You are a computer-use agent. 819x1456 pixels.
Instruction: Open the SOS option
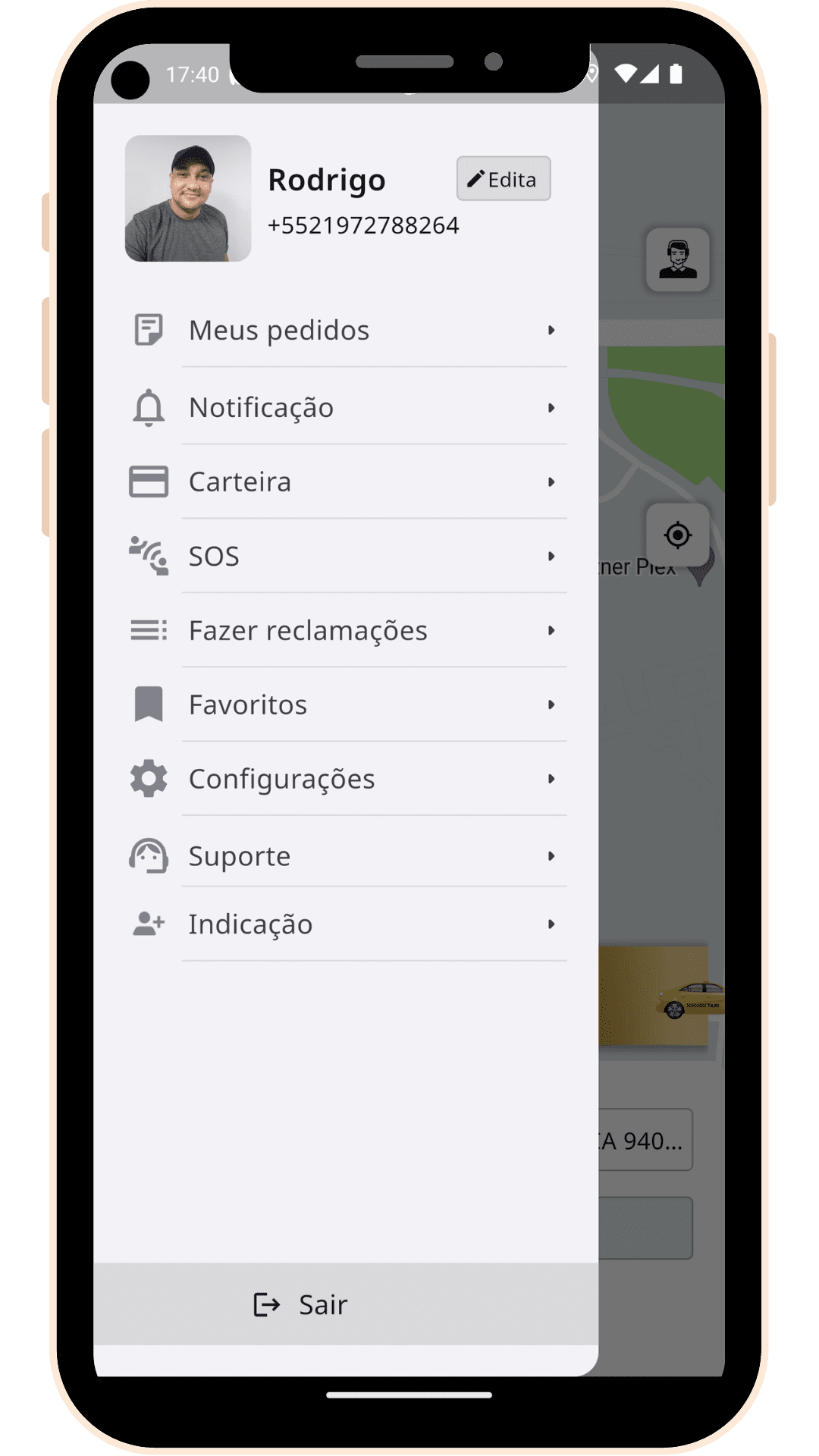point(346,556)
